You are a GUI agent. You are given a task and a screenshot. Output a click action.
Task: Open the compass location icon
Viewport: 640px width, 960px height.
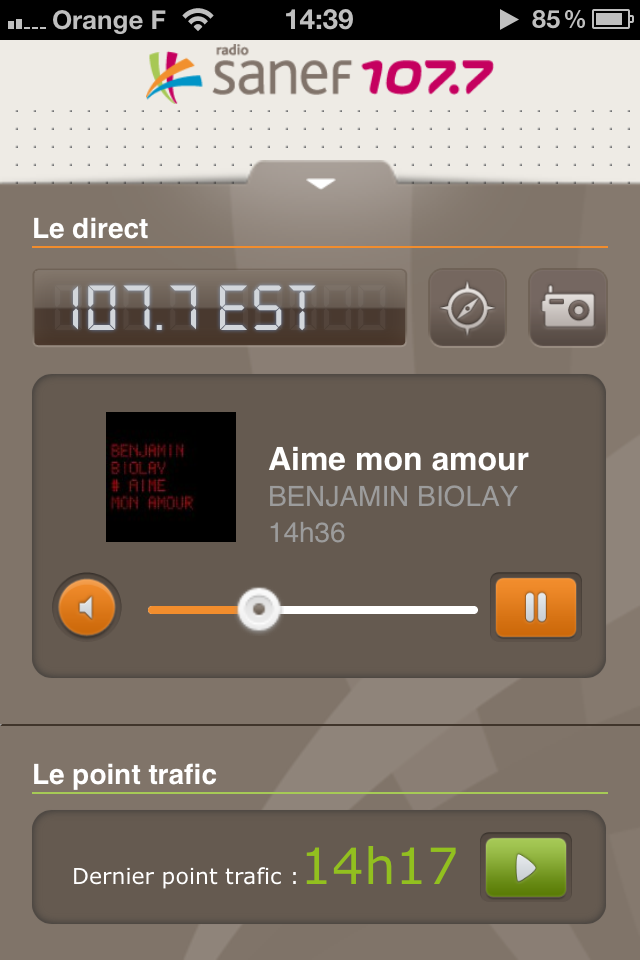pos(467,307)
